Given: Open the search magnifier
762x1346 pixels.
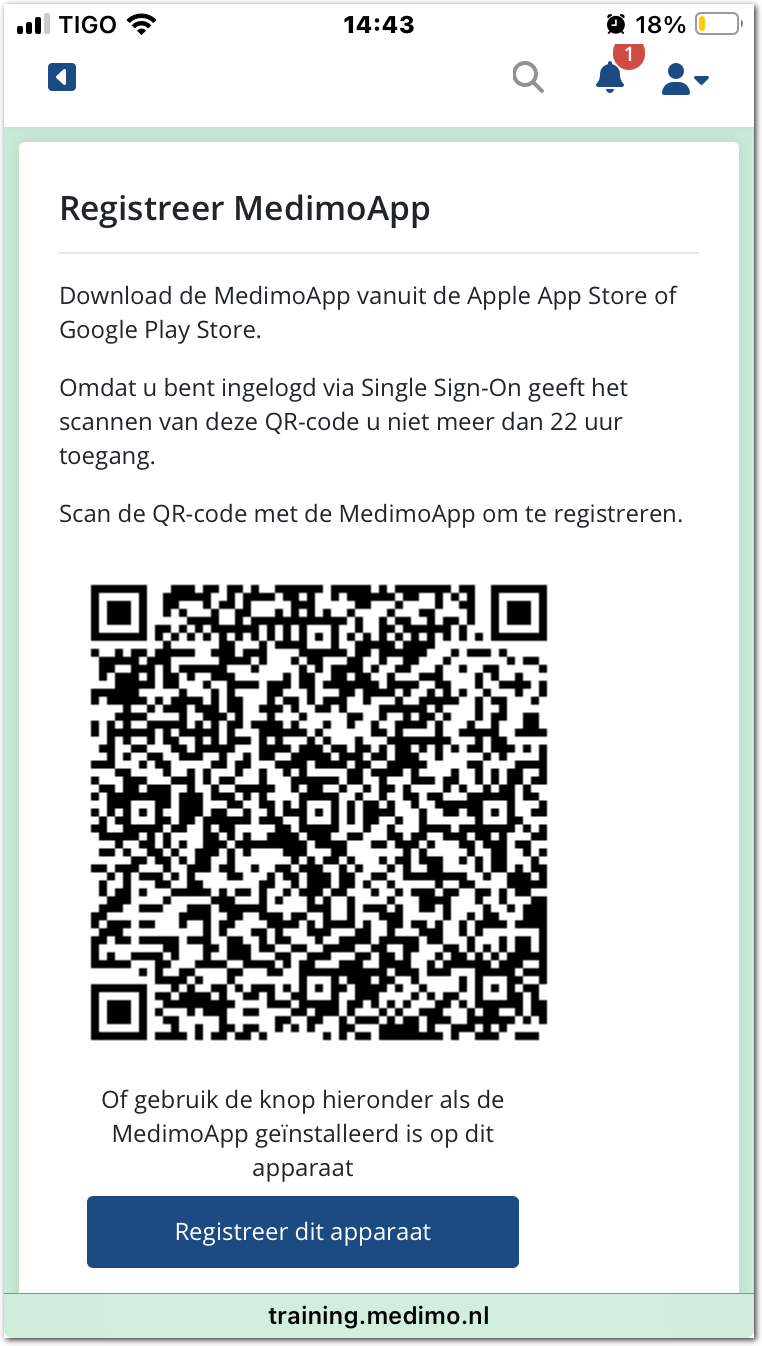Looking at the screenshot, I should 528,77.
